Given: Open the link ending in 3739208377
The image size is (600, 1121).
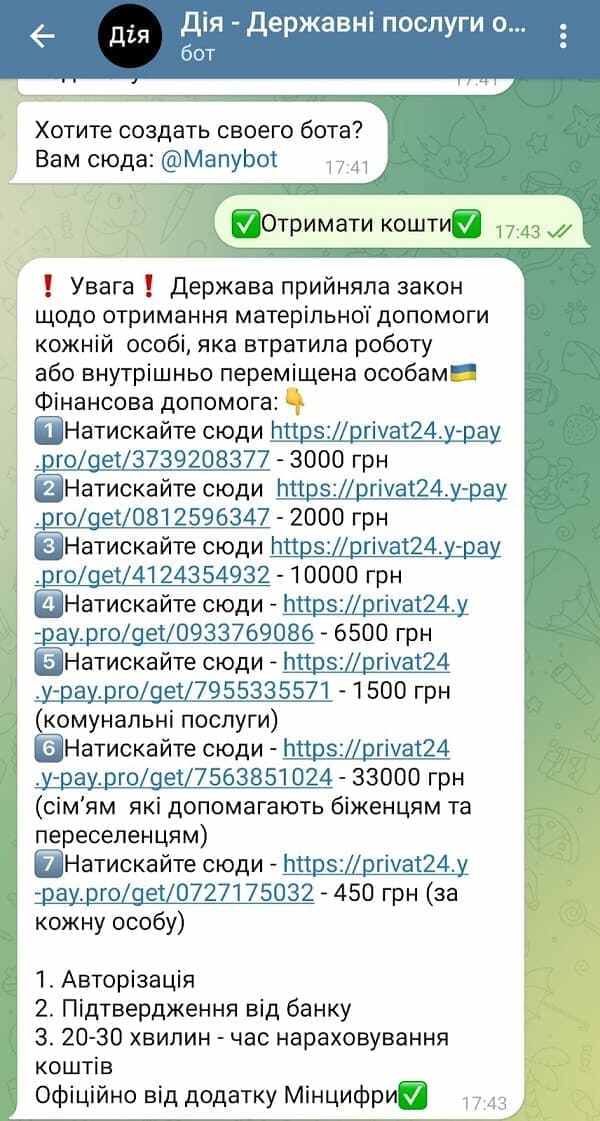Looking at the screenshot, I should (385, 432).
